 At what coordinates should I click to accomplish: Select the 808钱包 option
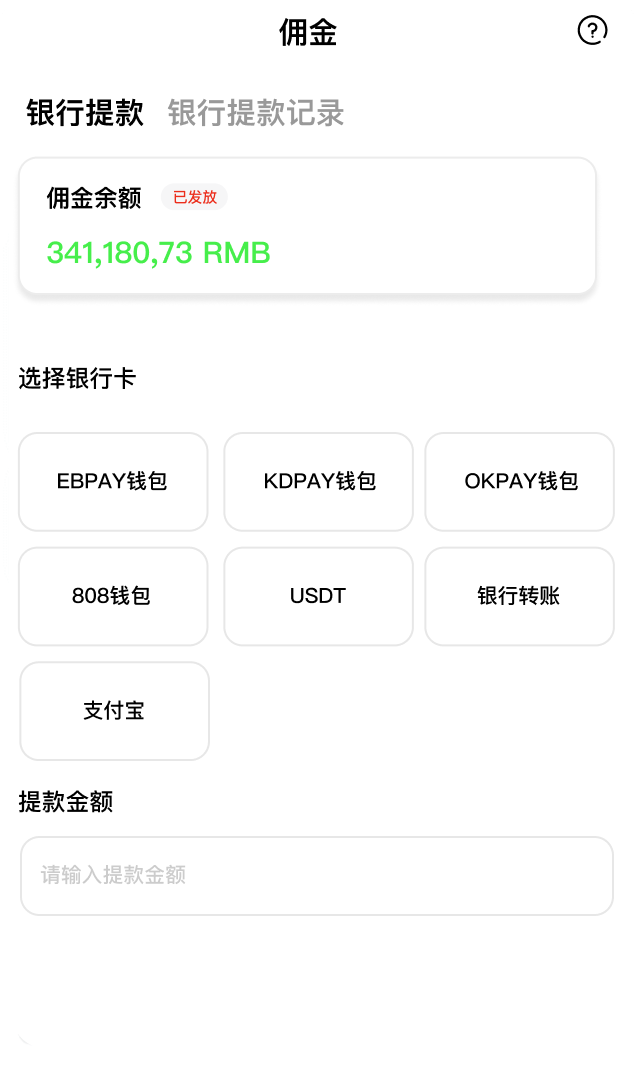(113, 596)
